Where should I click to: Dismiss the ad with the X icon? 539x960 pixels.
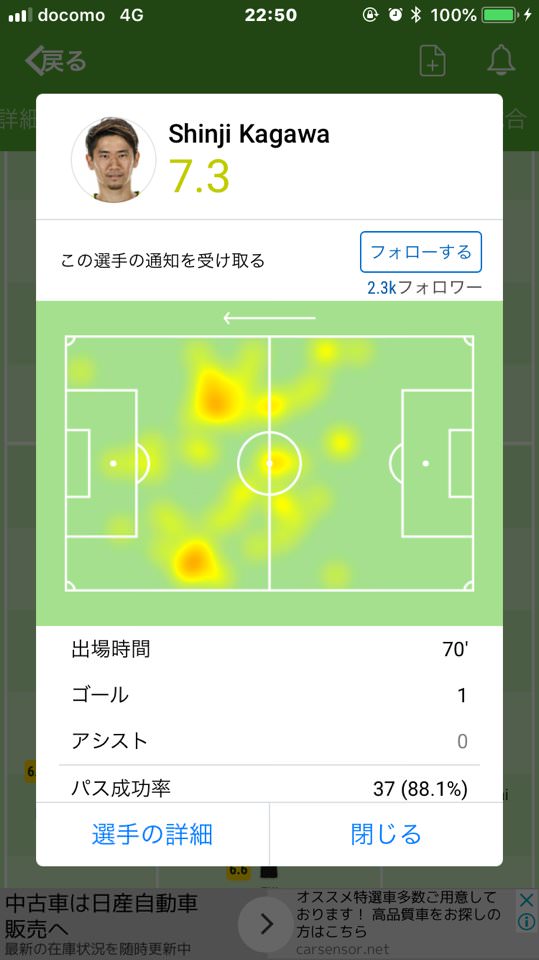click(x=526, y=900)
